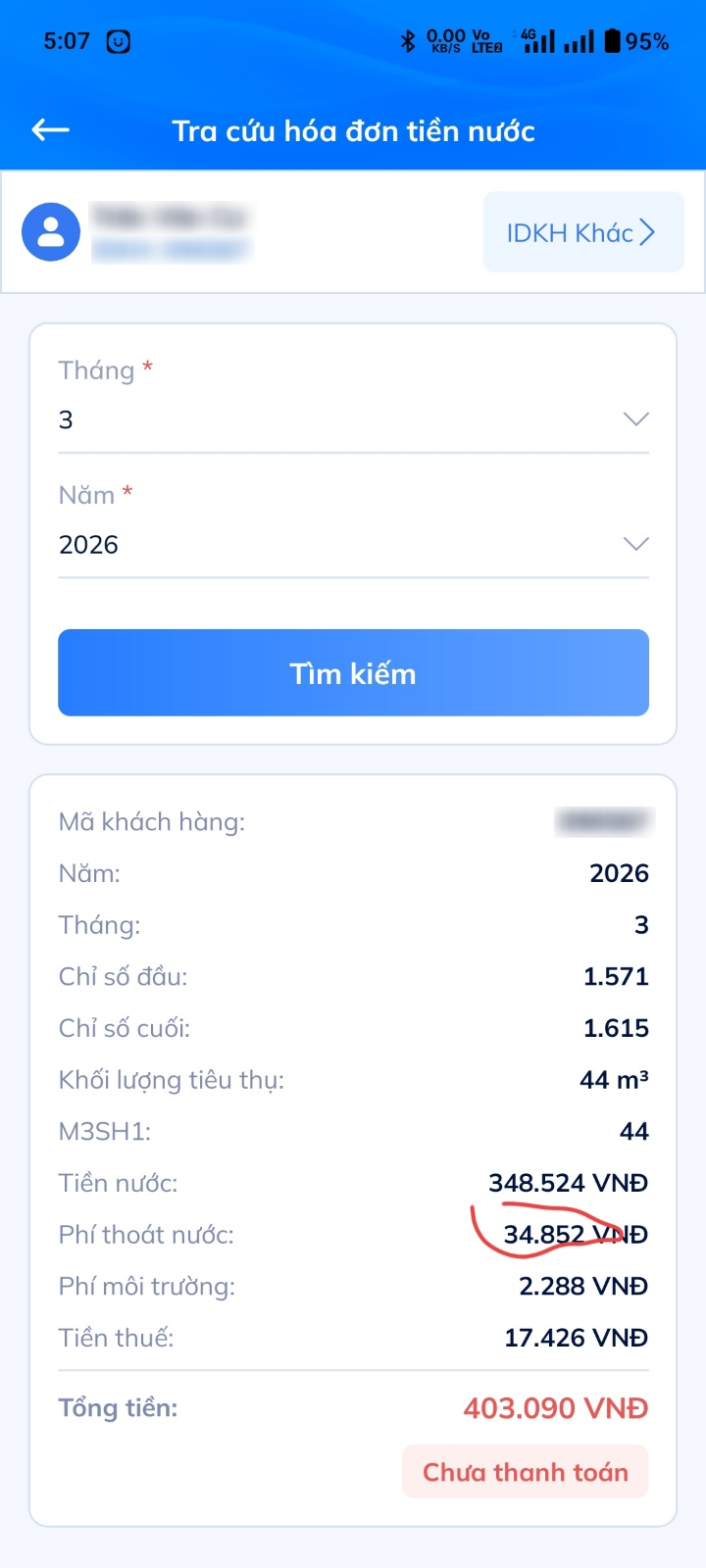Go back using the top arrow

[x=51, y=129]
